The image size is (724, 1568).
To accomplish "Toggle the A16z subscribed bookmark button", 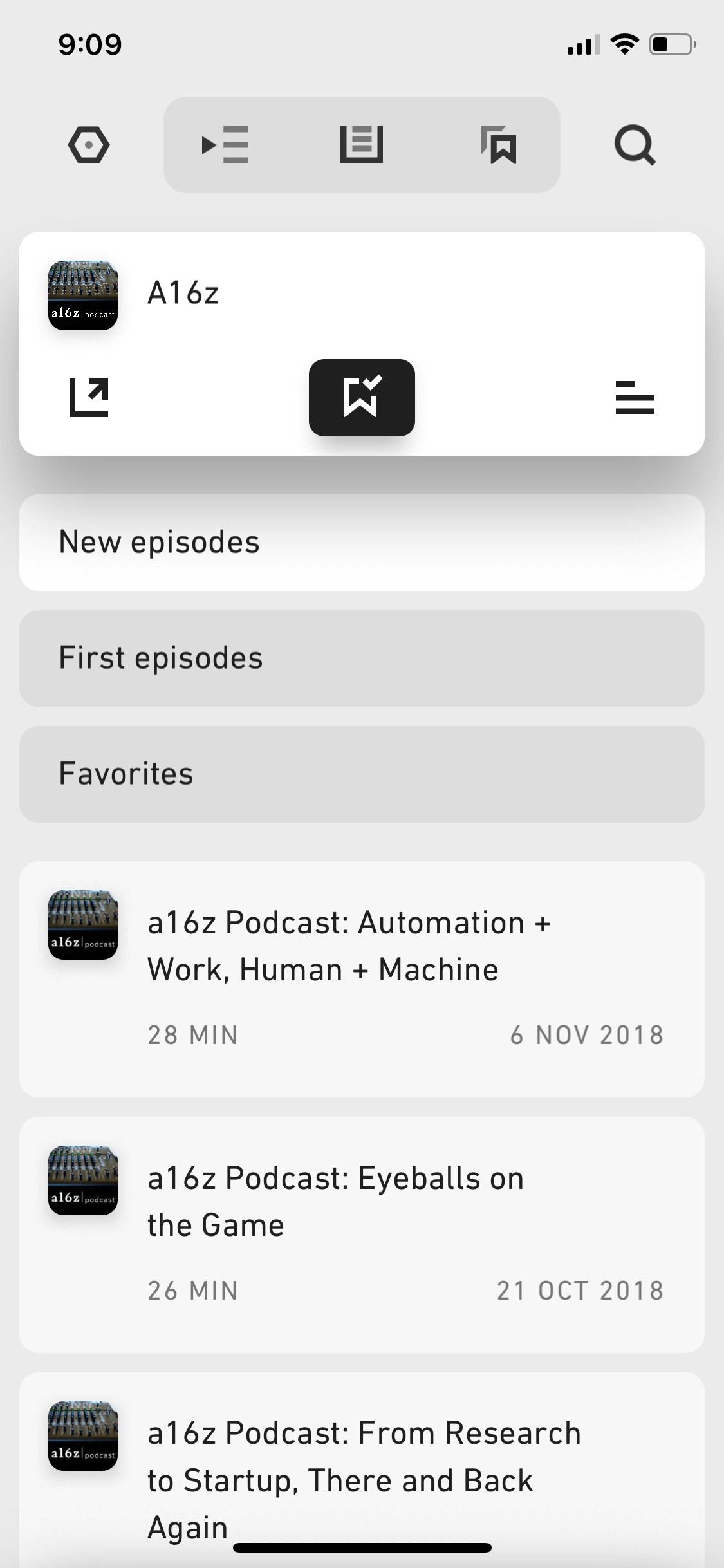I will (362, 398).
